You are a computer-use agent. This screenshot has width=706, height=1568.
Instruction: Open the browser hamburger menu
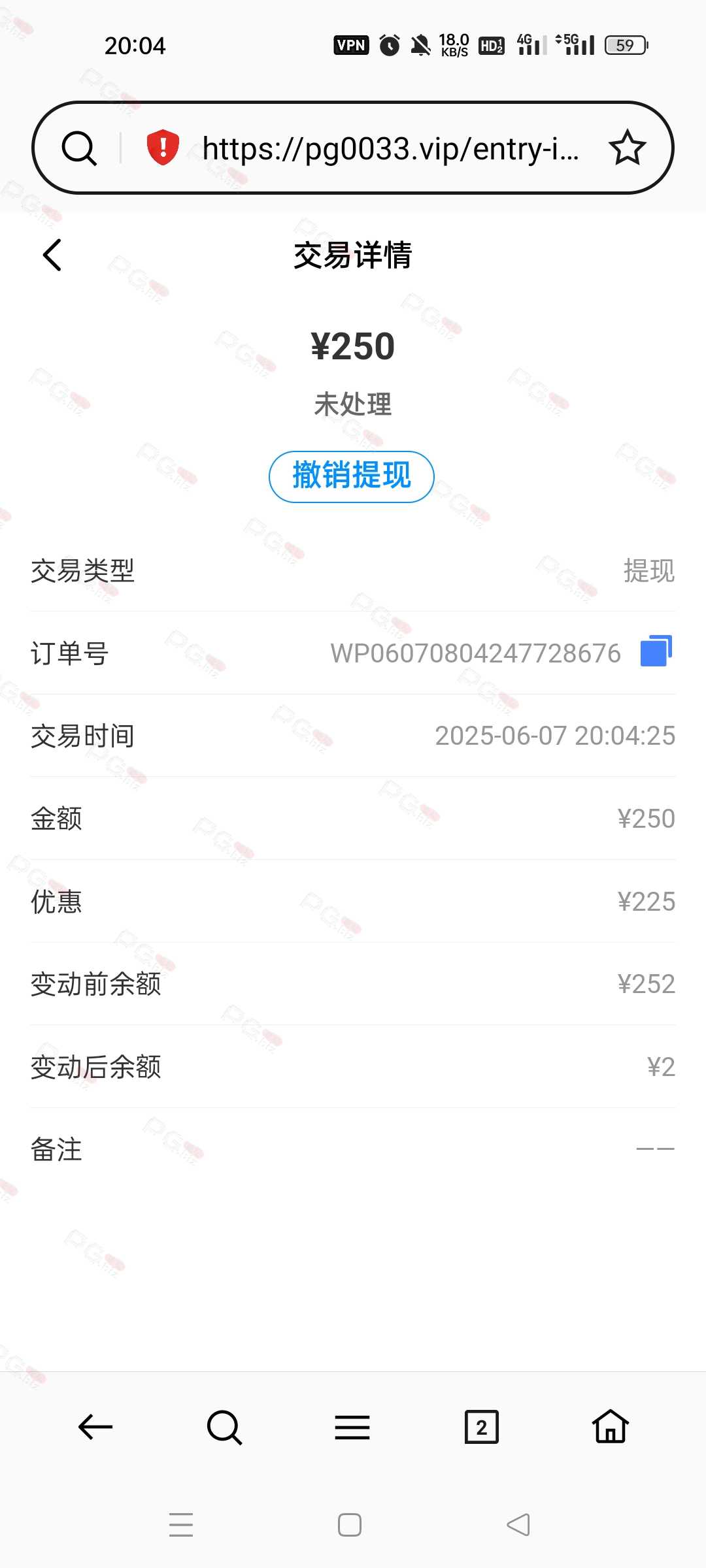click(x=352, y=1428)
